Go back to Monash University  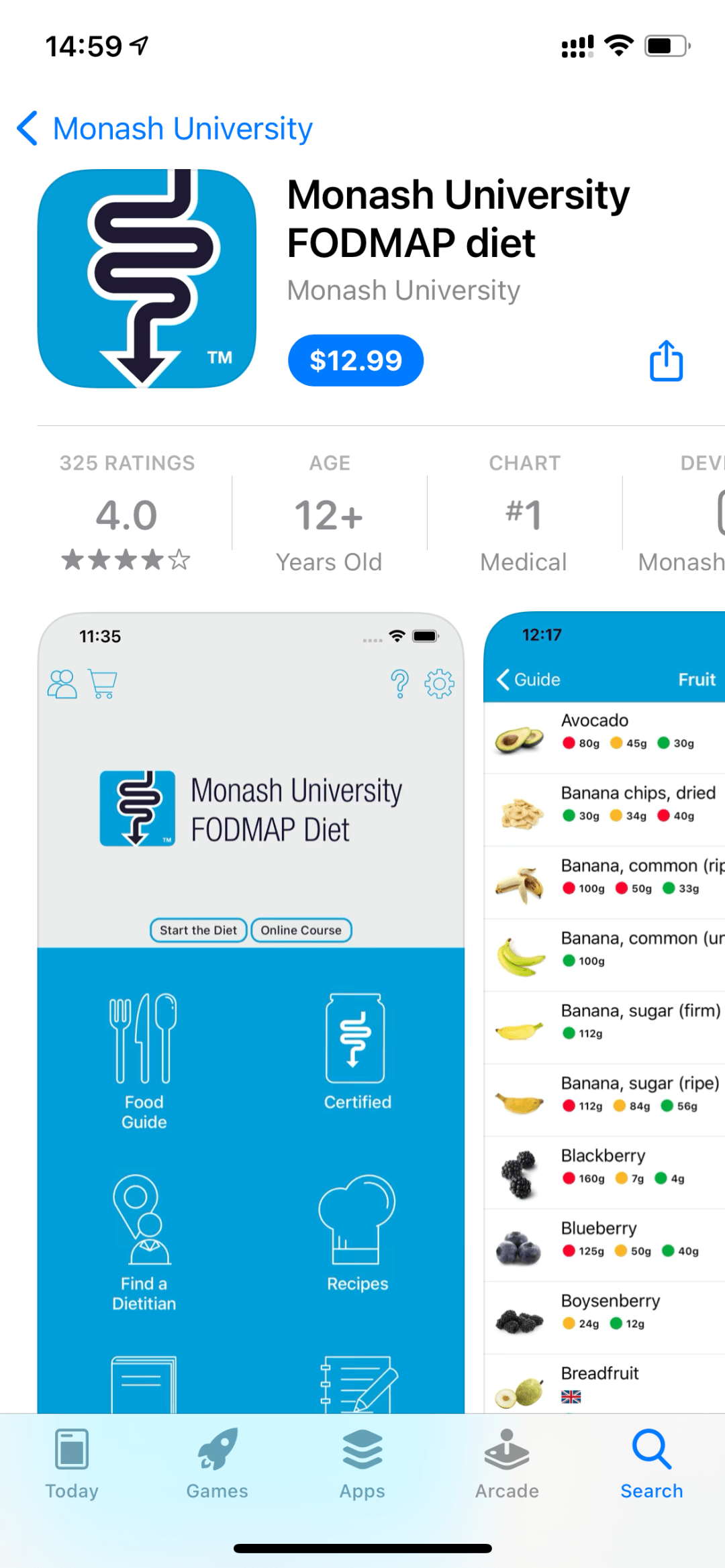[164, 129]
